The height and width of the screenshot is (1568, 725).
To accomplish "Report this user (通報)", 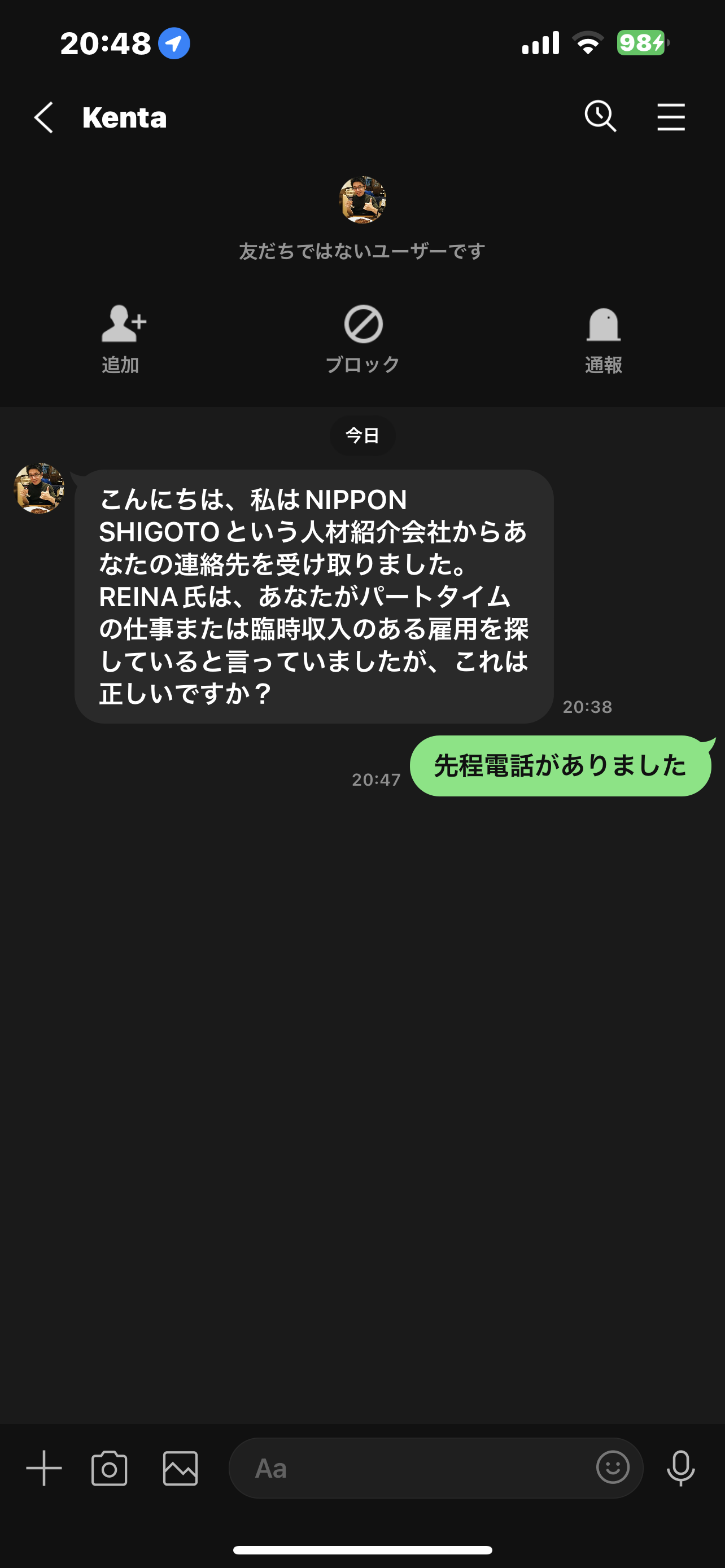I will 603,338.
